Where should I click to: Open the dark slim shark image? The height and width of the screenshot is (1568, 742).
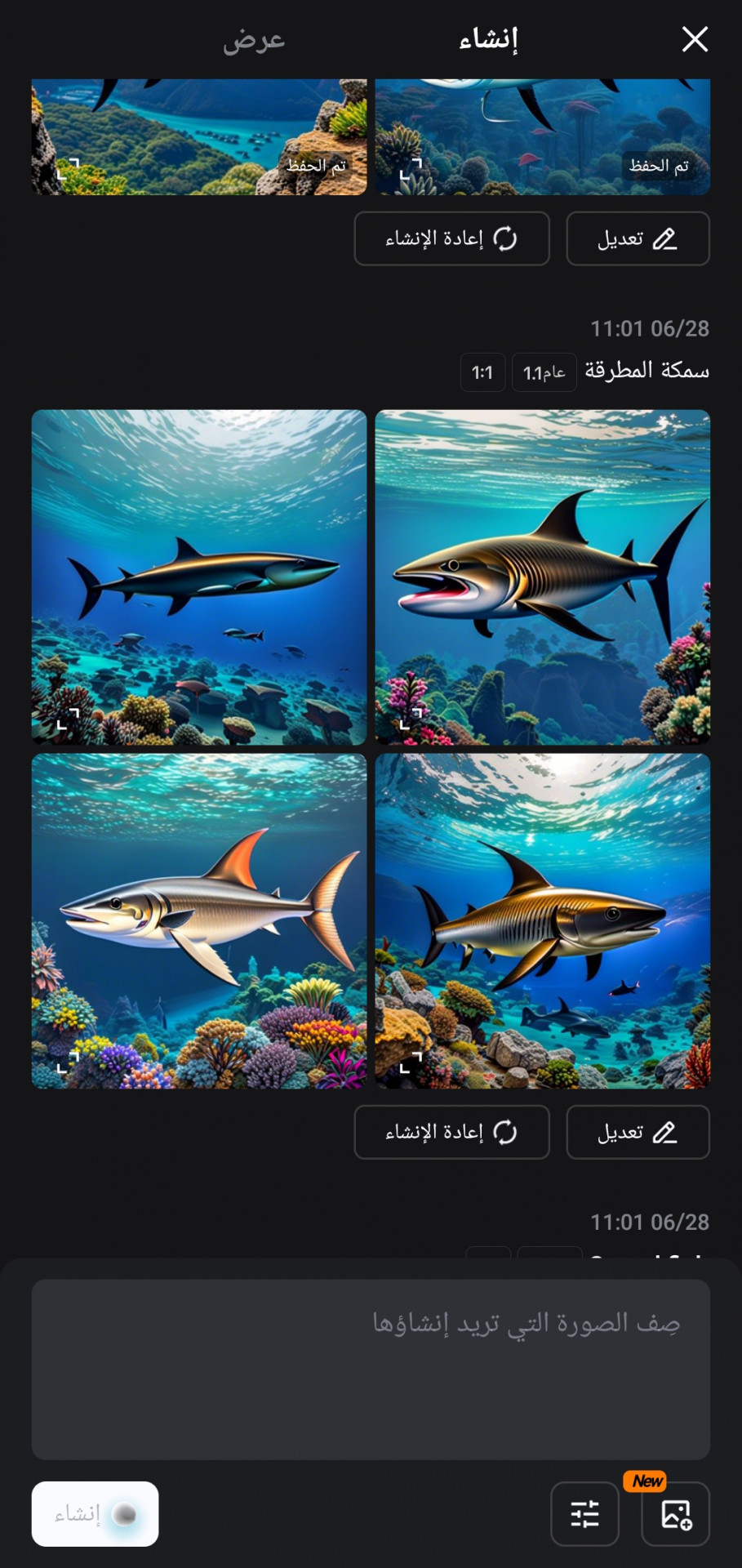[x=199, y=577]
